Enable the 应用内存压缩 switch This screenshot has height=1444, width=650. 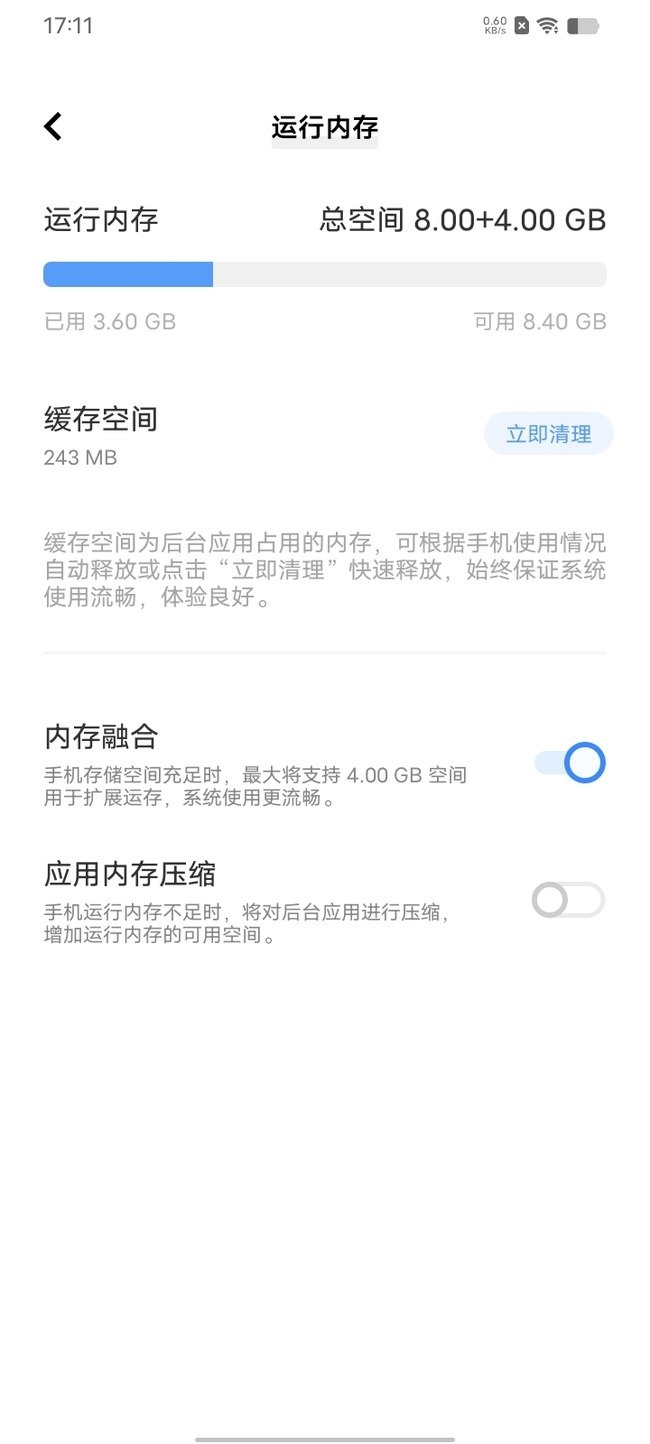[567, 900]
